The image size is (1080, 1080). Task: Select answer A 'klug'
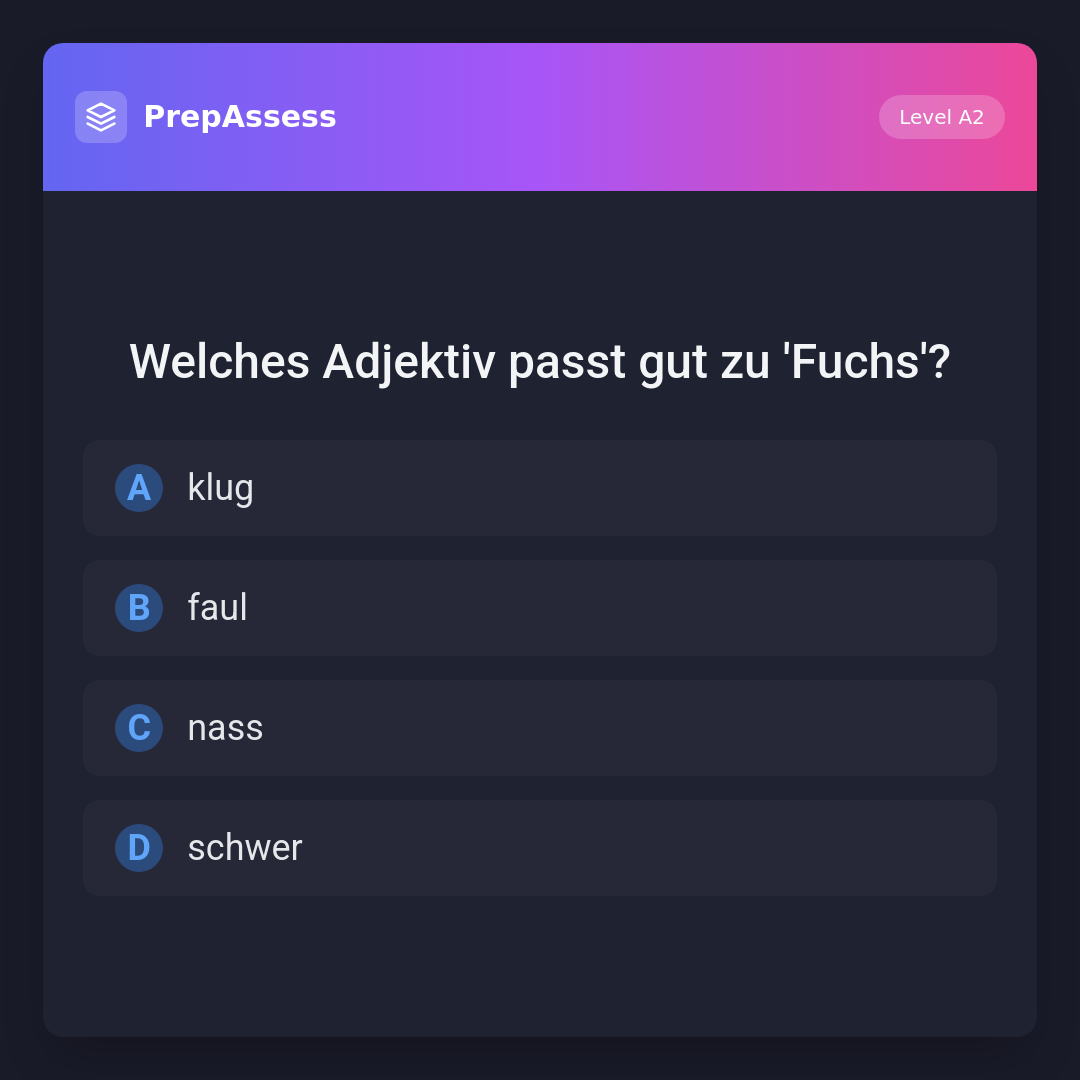pos(540,488)
